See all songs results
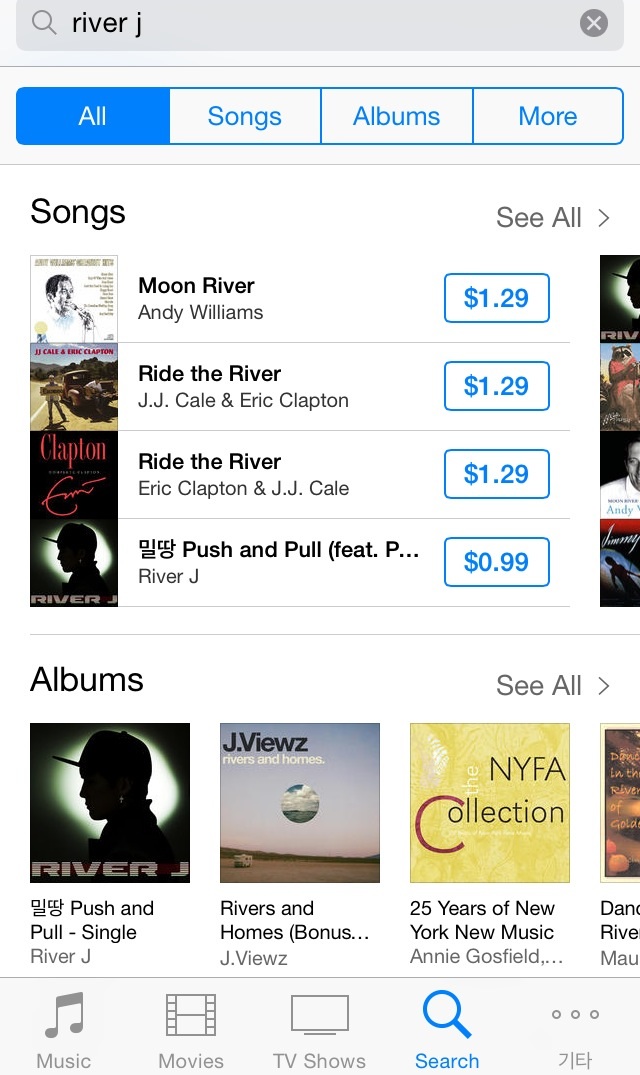640x1075 pixels. (x=552, y=217)
